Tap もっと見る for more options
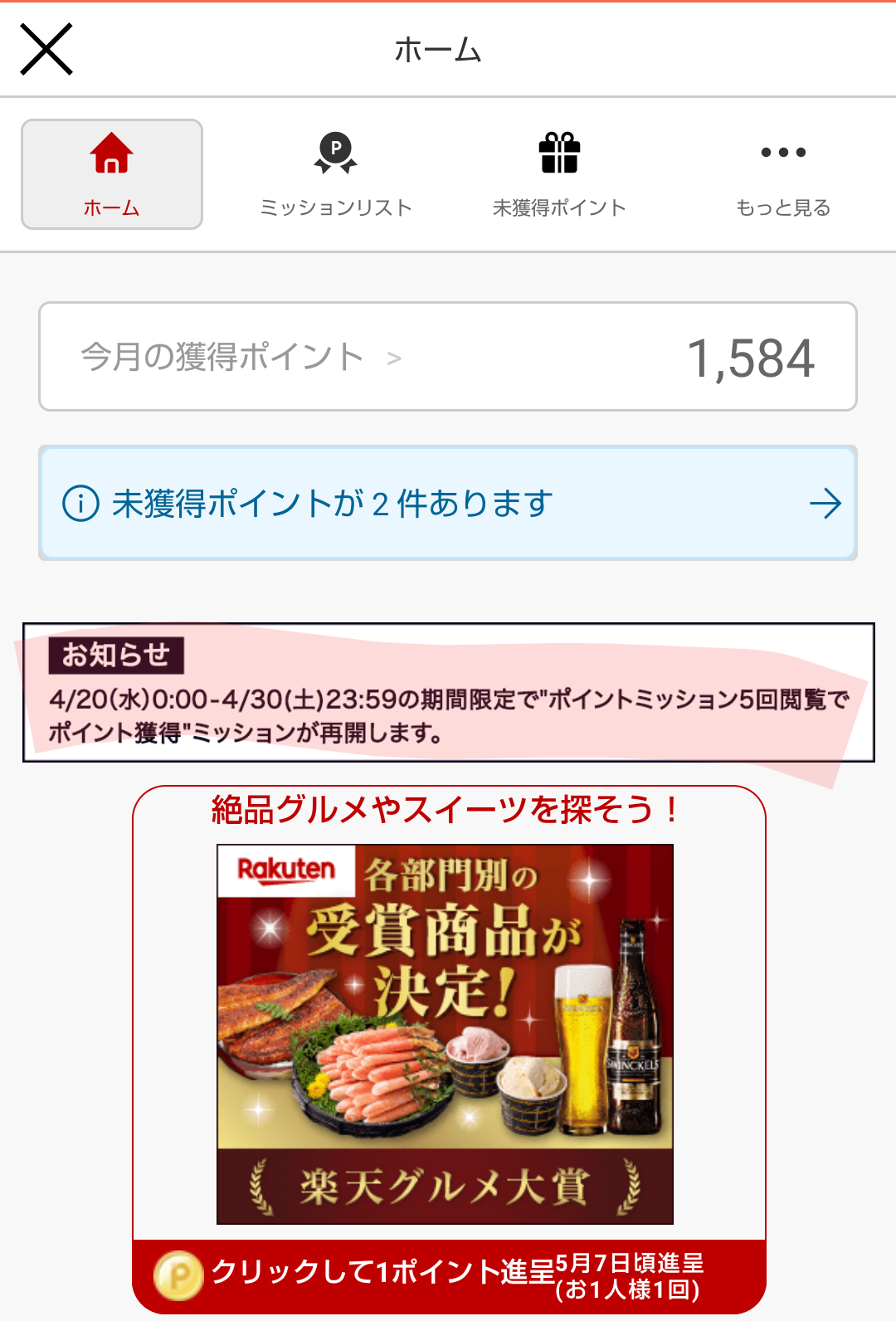 pos(783,174)
